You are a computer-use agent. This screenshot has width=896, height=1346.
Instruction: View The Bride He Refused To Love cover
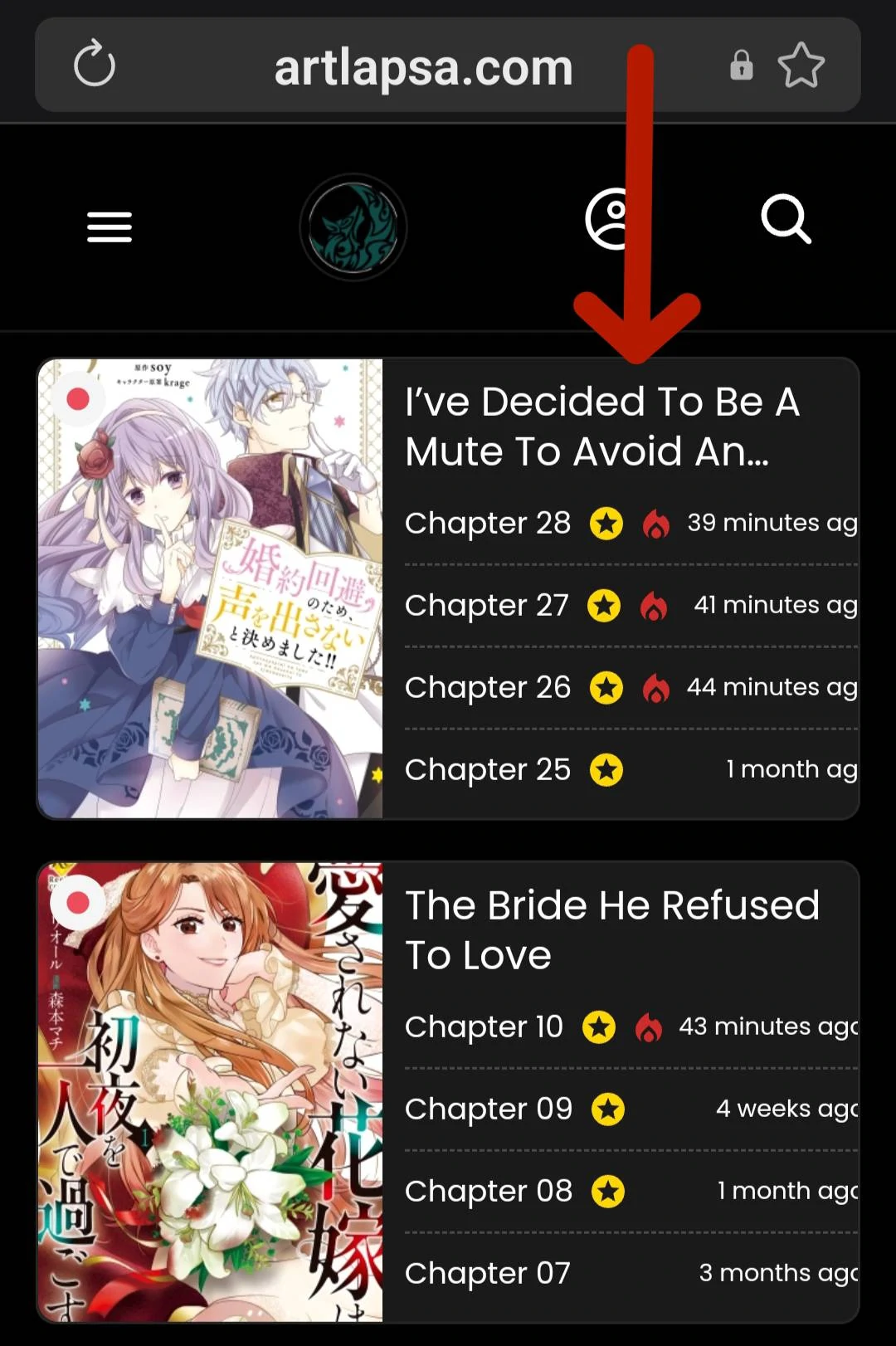(x=210, y=1091)
